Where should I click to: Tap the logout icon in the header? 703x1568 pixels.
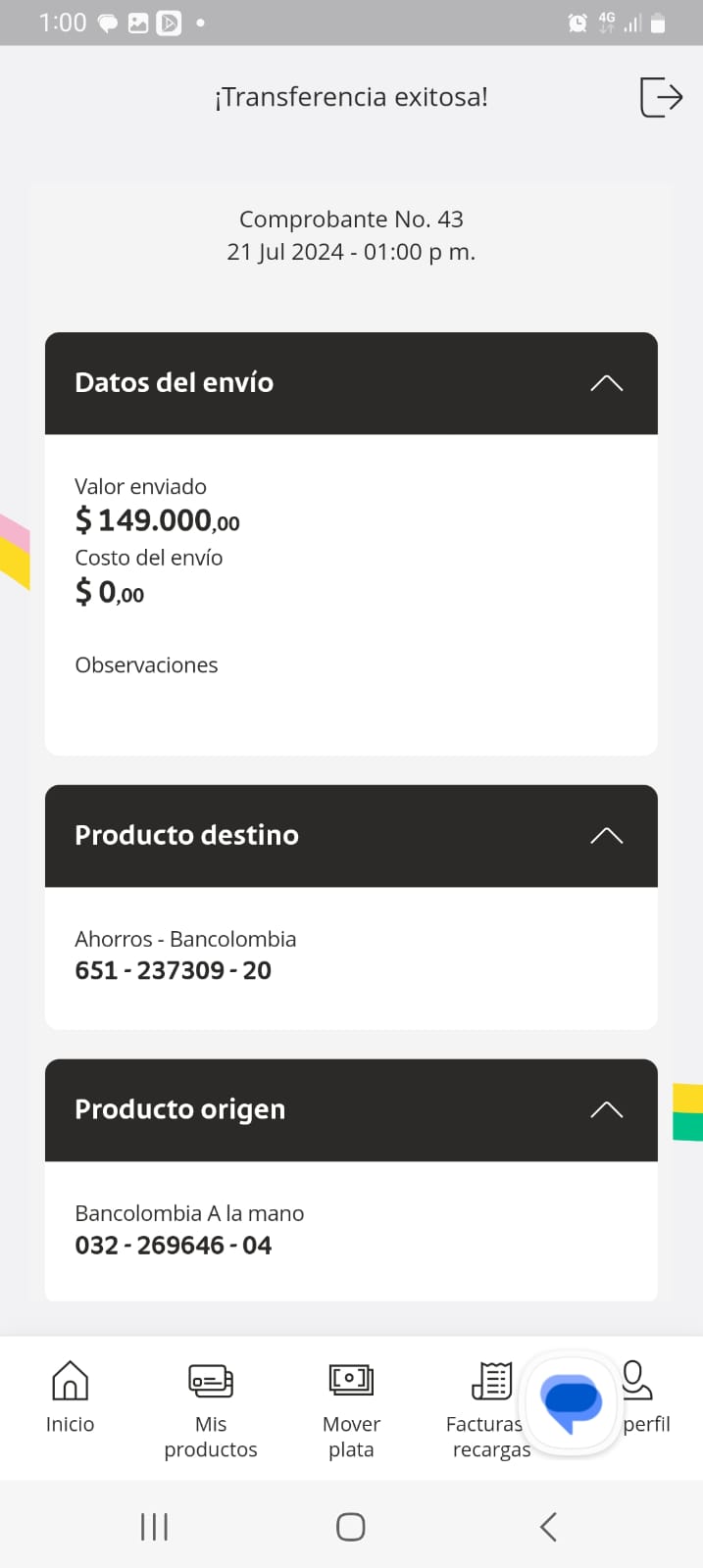click(x=661, y=97)
